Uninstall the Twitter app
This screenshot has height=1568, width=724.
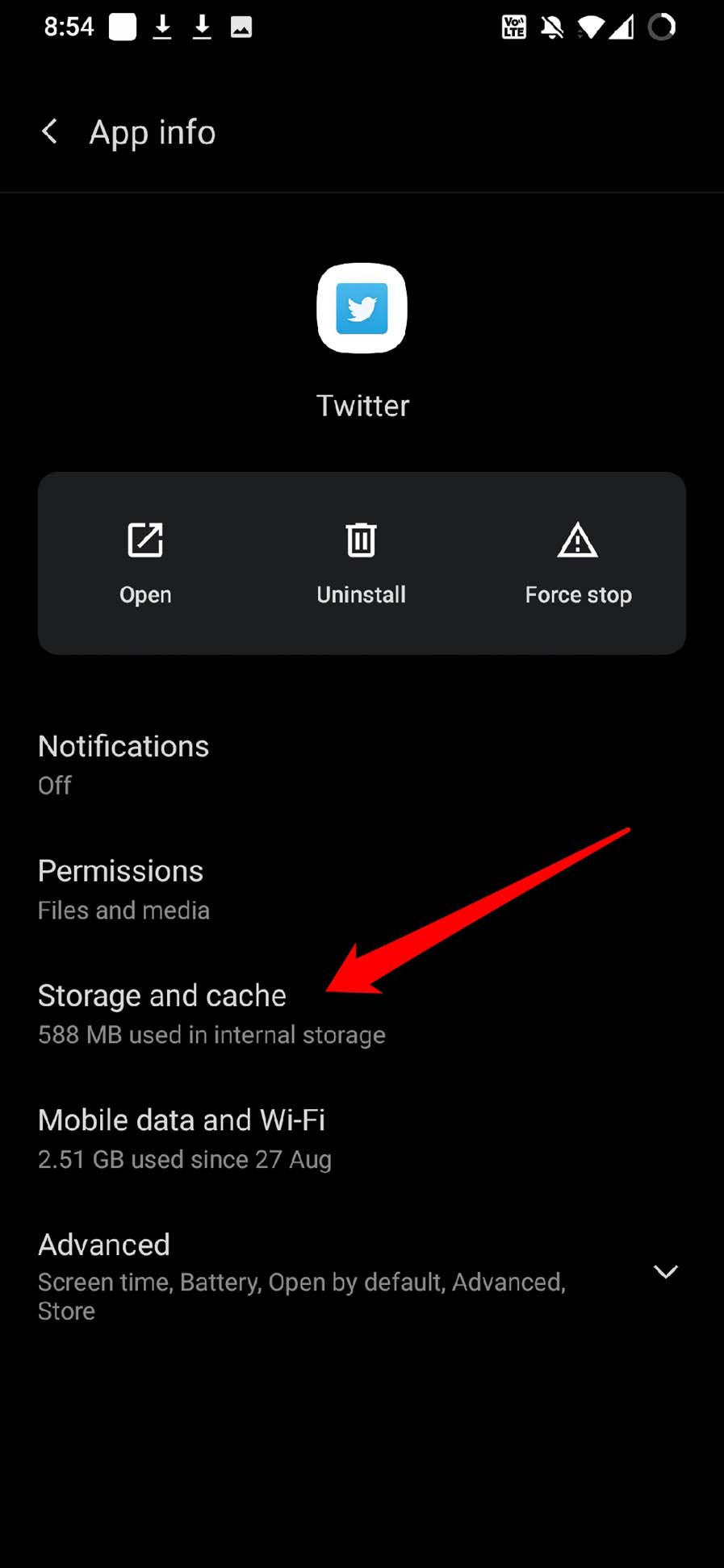(x=361, y=563)
